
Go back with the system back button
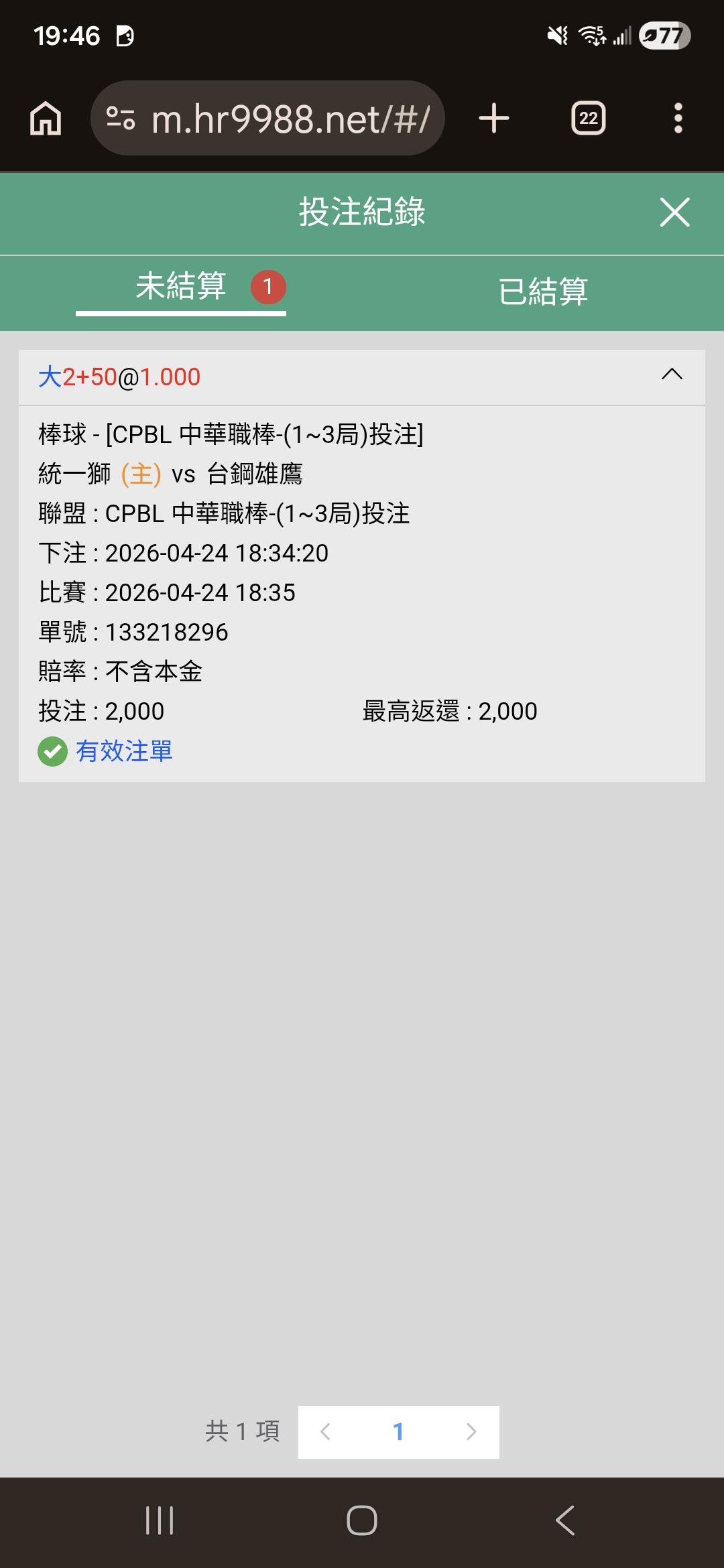pos(565,1520)
